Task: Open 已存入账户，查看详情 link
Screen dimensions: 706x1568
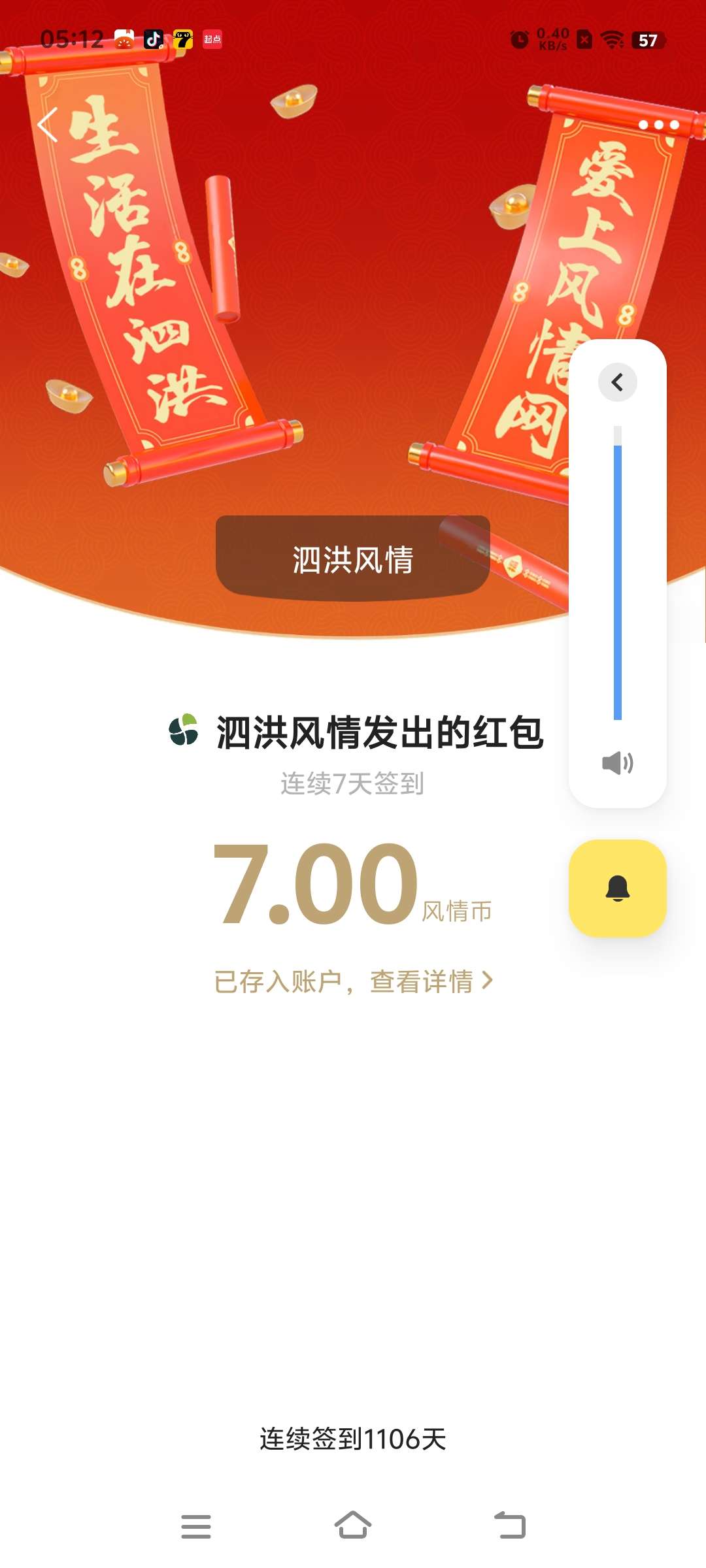Action: 353,981
